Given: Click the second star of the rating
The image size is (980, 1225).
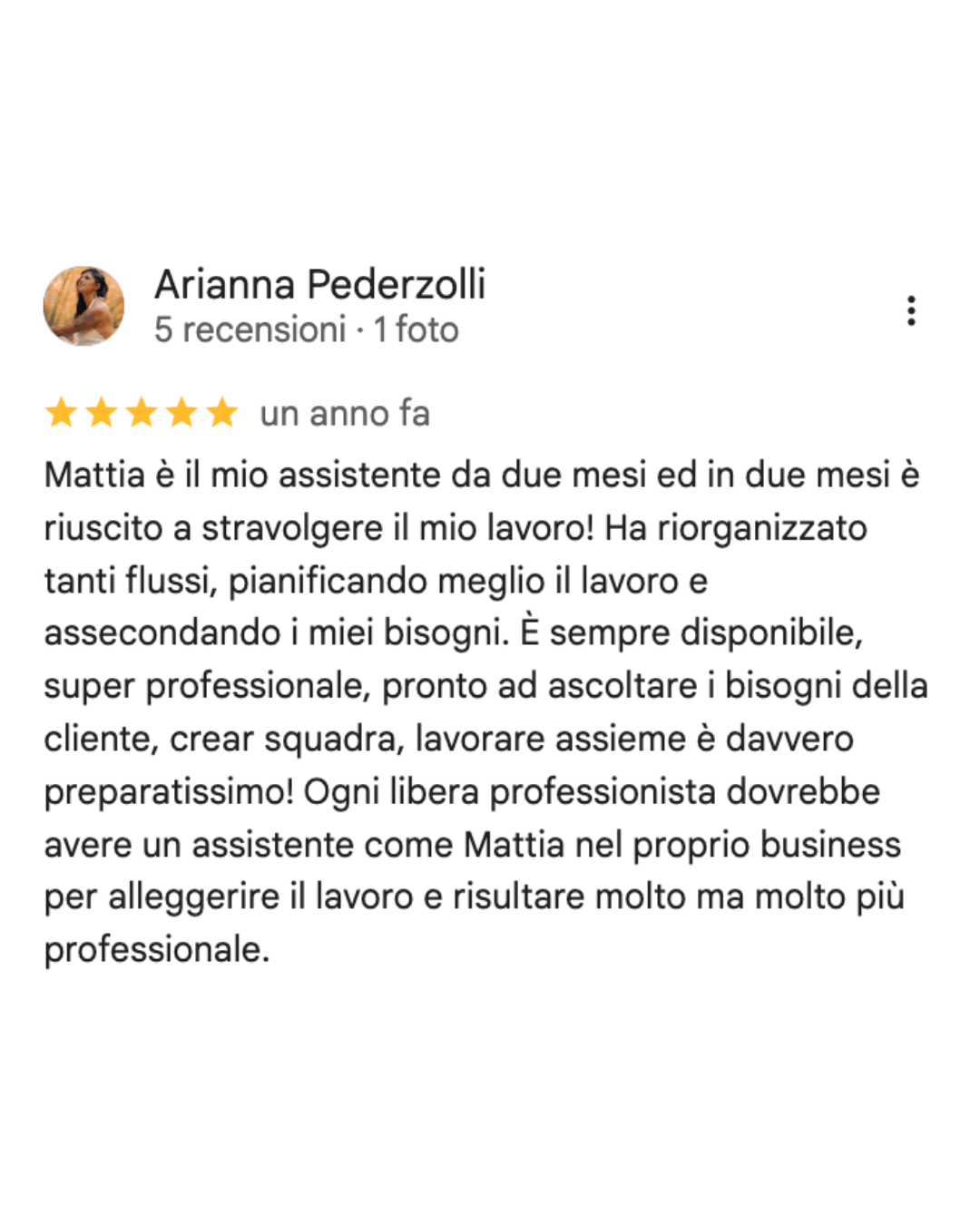Looking at the screenshot, I should (103, 413).
